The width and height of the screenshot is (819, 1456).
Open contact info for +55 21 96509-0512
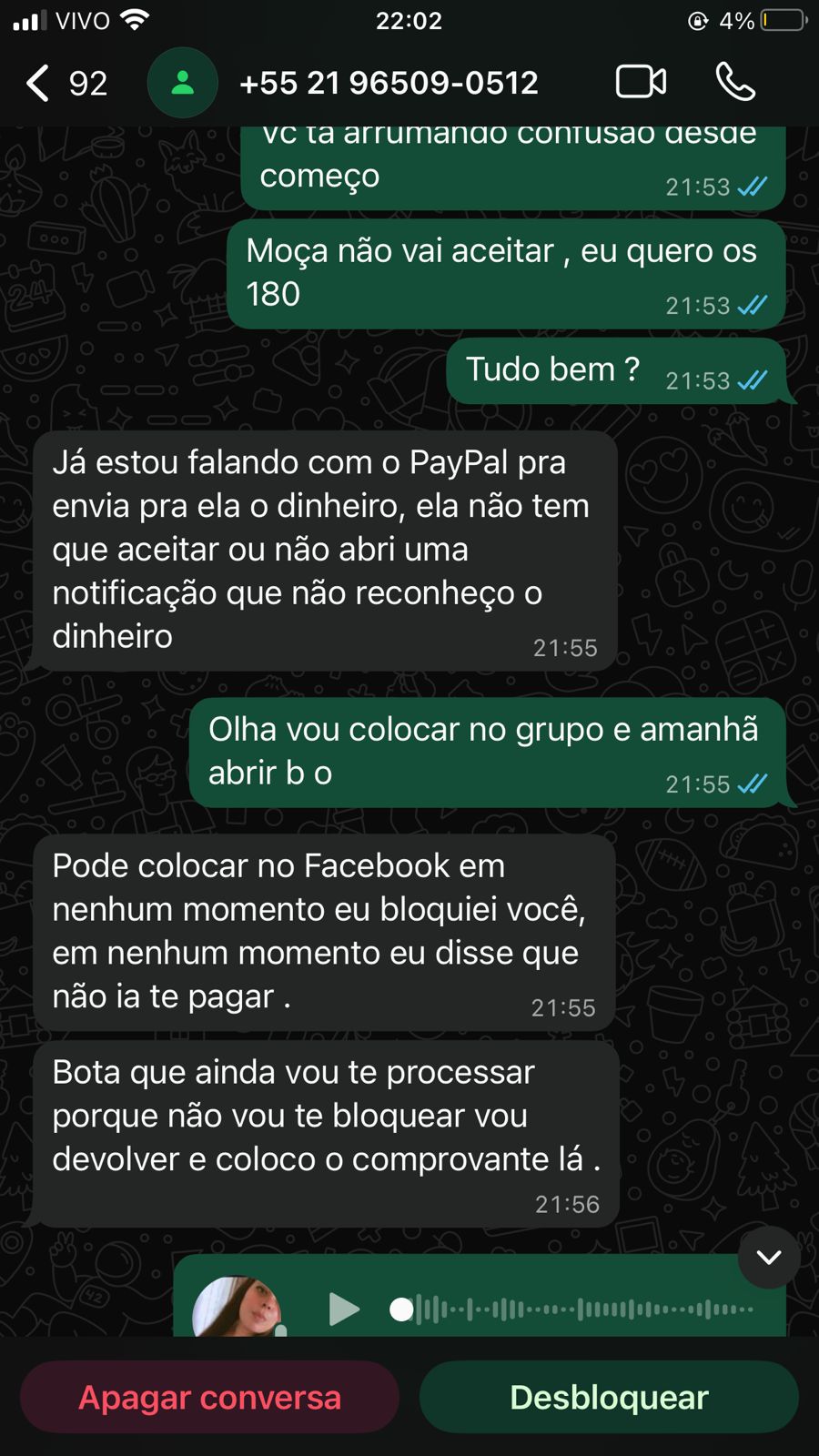click(x=389, y=84)
